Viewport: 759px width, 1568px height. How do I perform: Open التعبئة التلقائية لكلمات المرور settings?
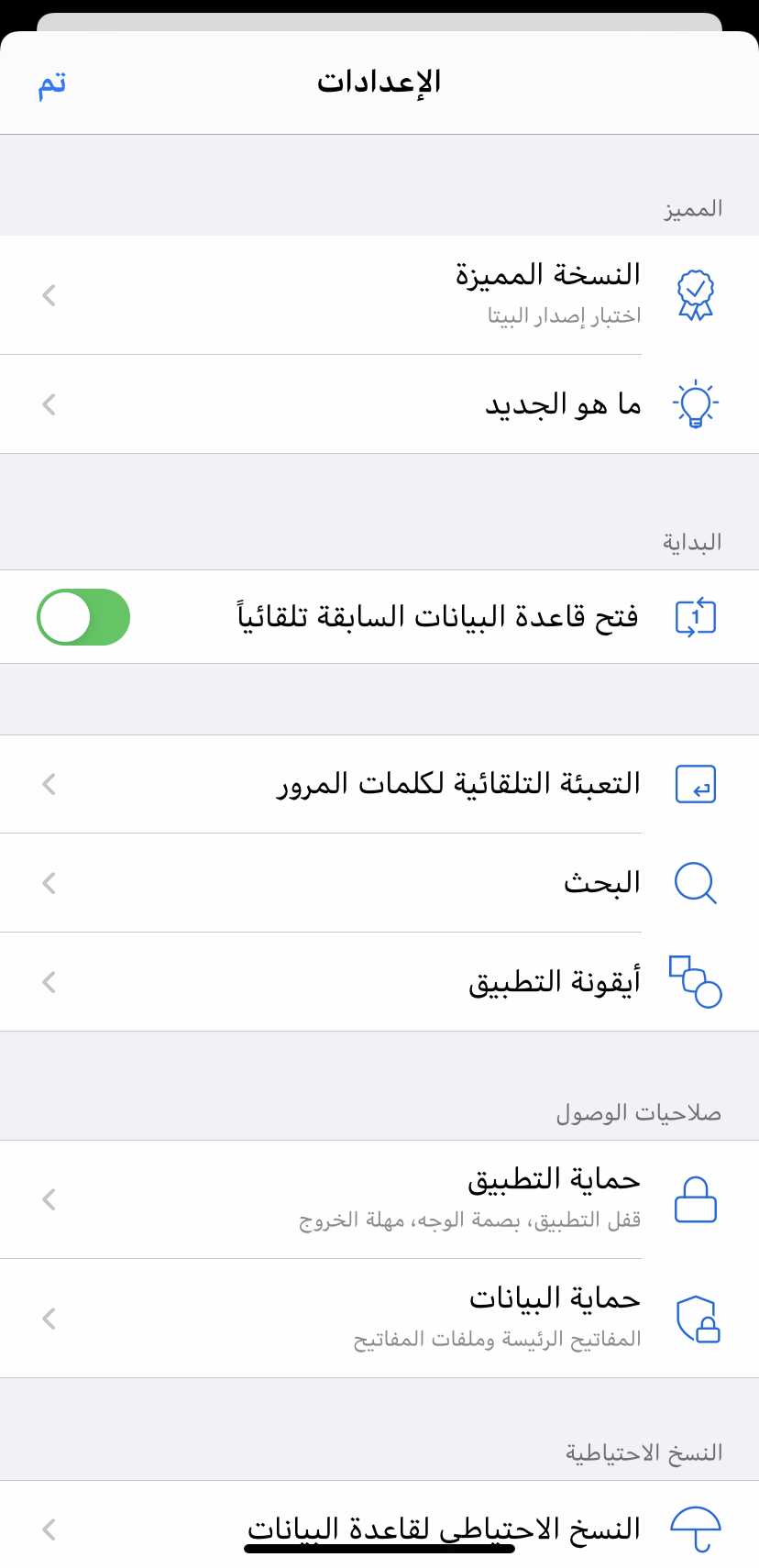coord(379,784)
